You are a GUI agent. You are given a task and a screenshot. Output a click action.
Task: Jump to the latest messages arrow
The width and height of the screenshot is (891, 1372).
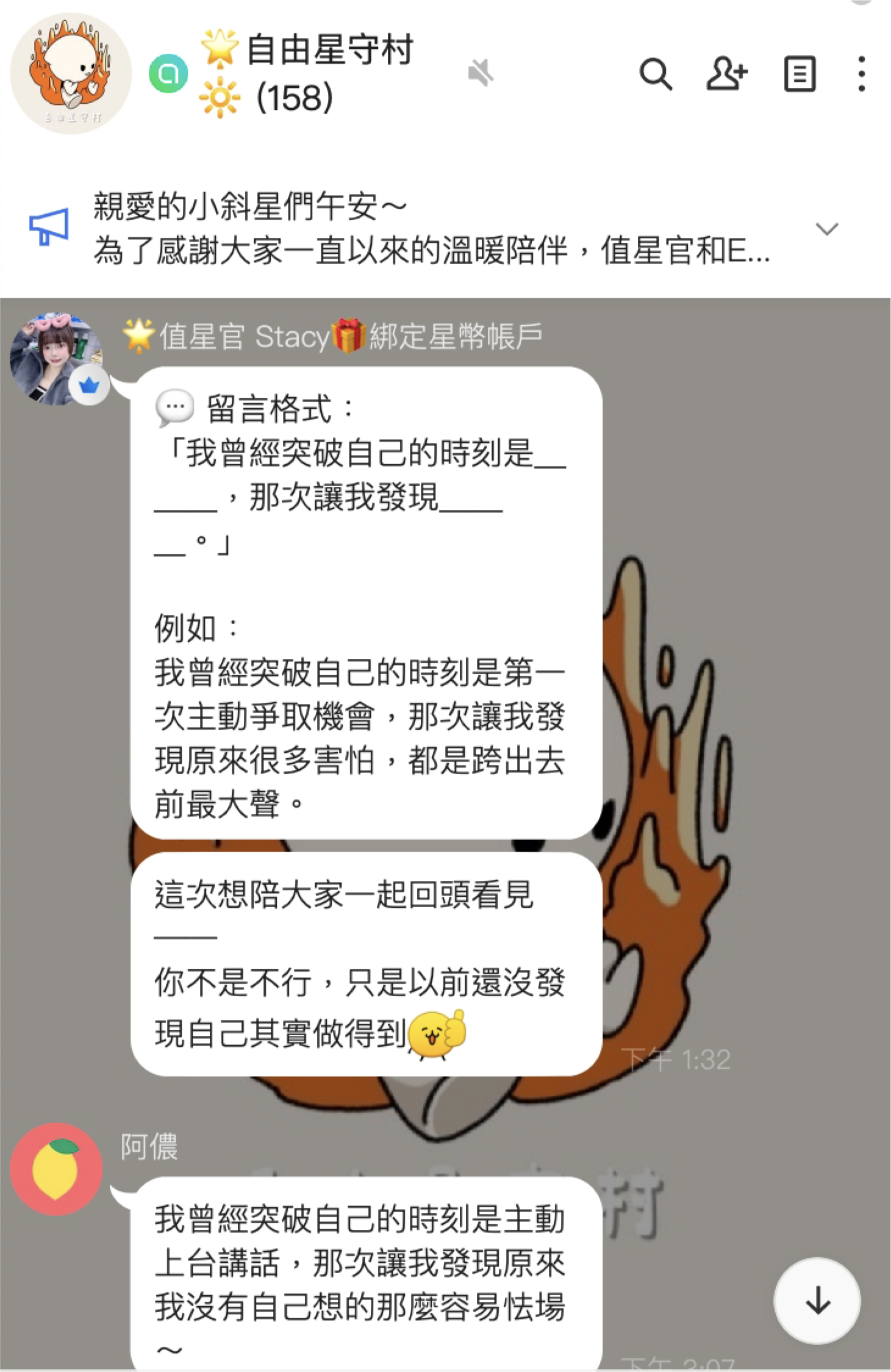pyautogui.click(x=817, y=1301)
